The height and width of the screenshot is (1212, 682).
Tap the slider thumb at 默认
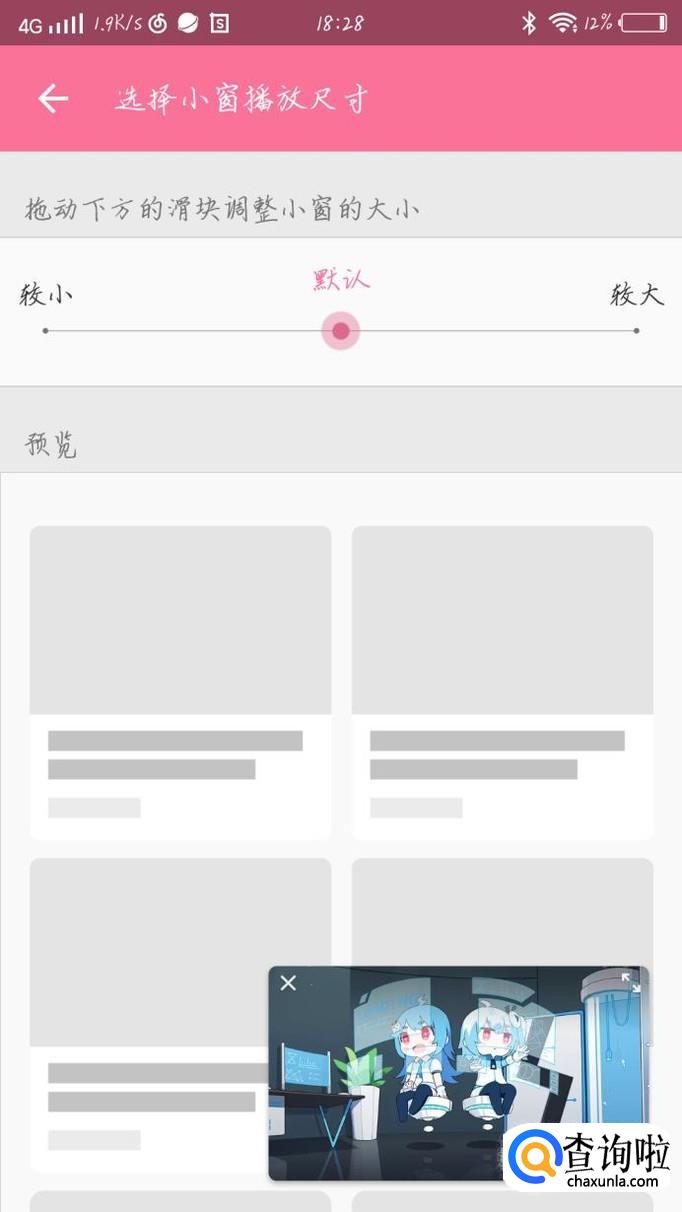point(341,331)
